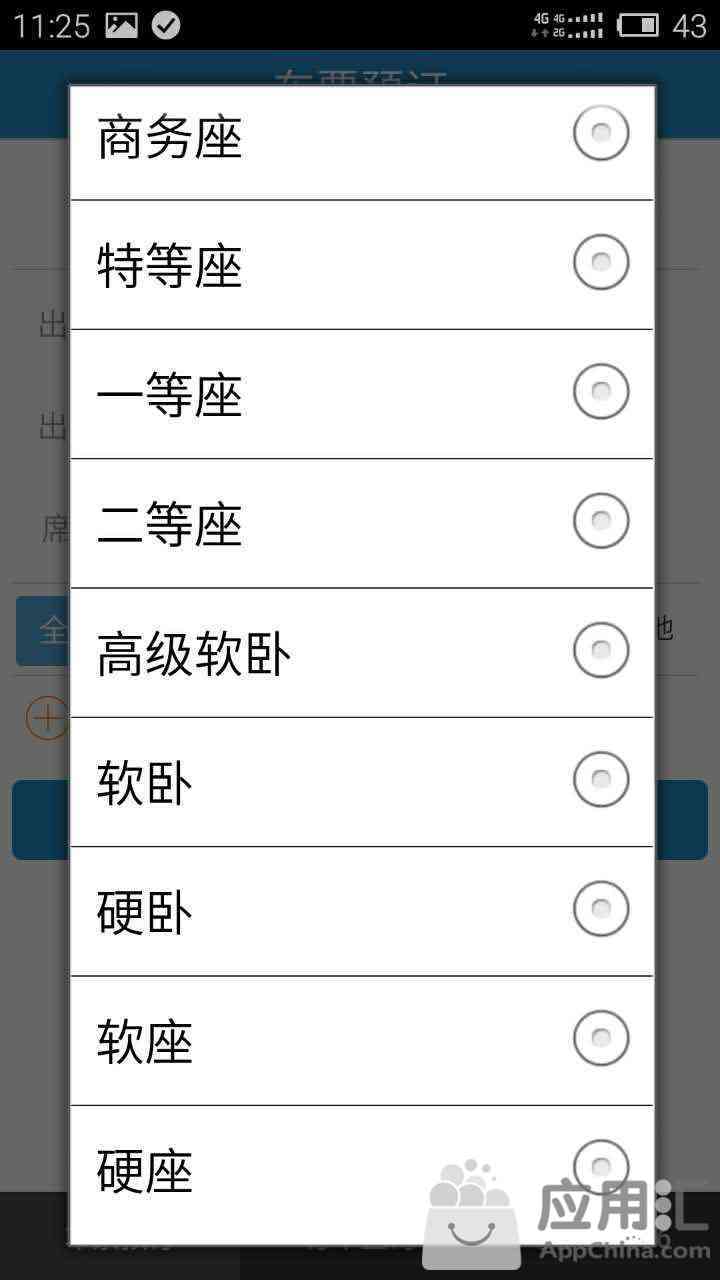Select 二等座 seat class
This screenshot has height=1280, width=720.
click(361, 523)
